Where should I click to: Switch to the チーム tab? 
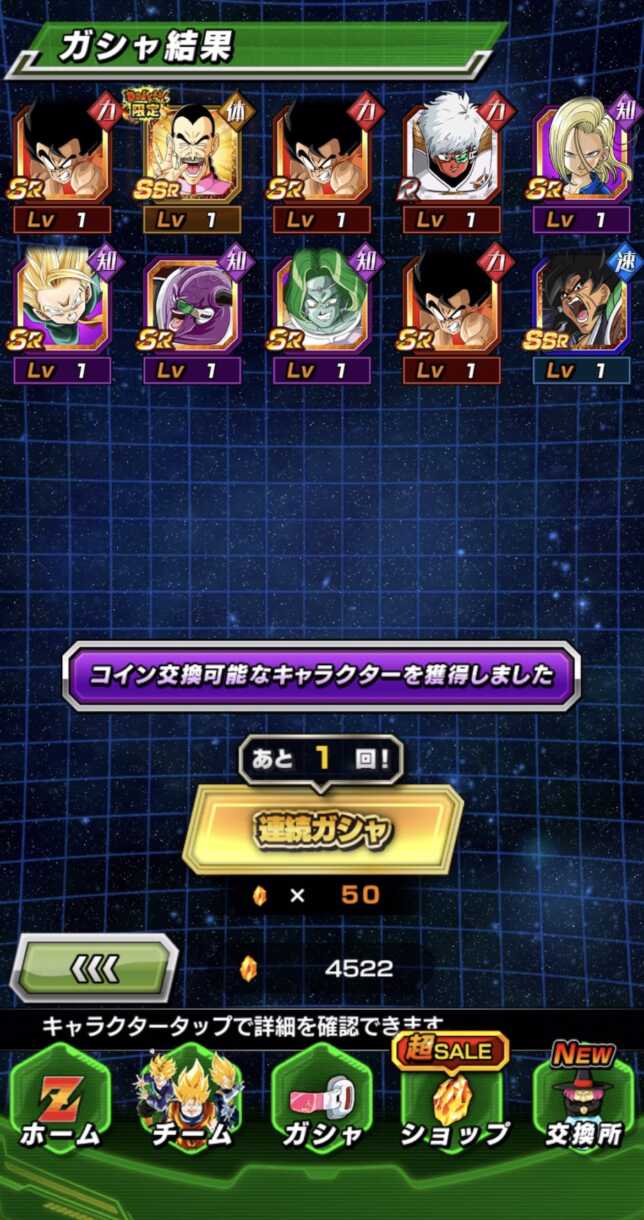pyautogui.click(x=191, y=1100)
